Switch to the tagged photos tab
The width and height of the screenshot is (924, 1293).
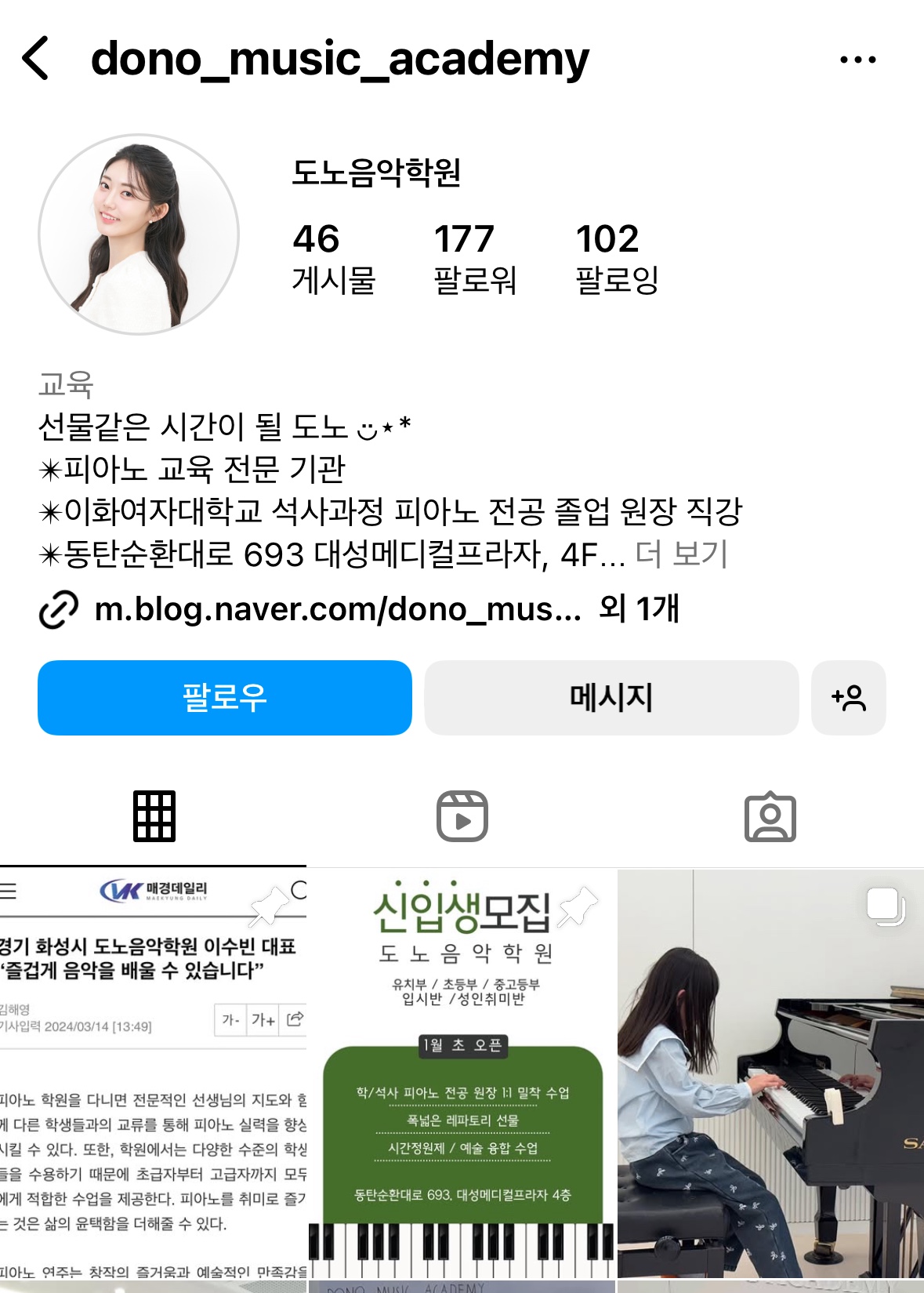click(x=770, y=816)
